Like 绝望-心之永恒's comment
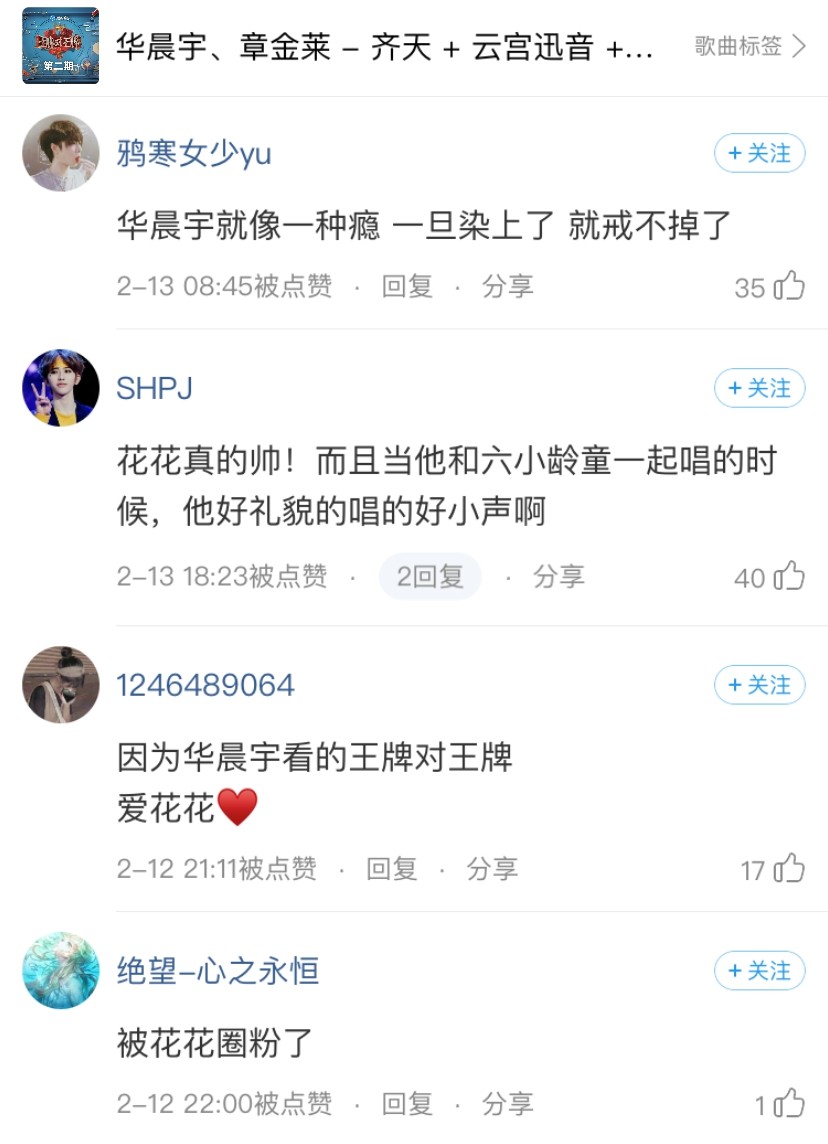The height and width of the screenshot is (1144, 828). [790, 1104]
